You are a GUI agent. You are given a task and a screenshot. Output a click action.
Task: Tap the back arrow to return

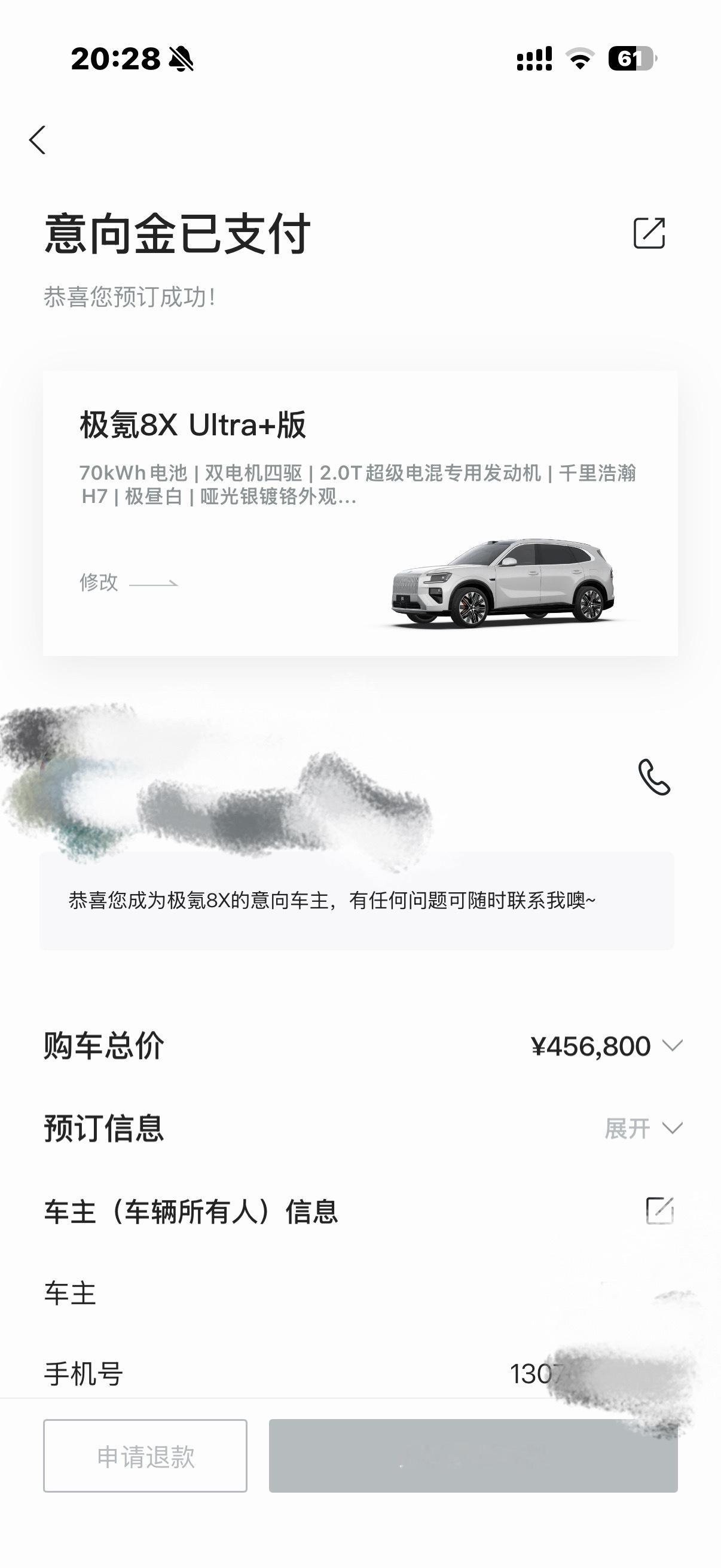[38, 140]
